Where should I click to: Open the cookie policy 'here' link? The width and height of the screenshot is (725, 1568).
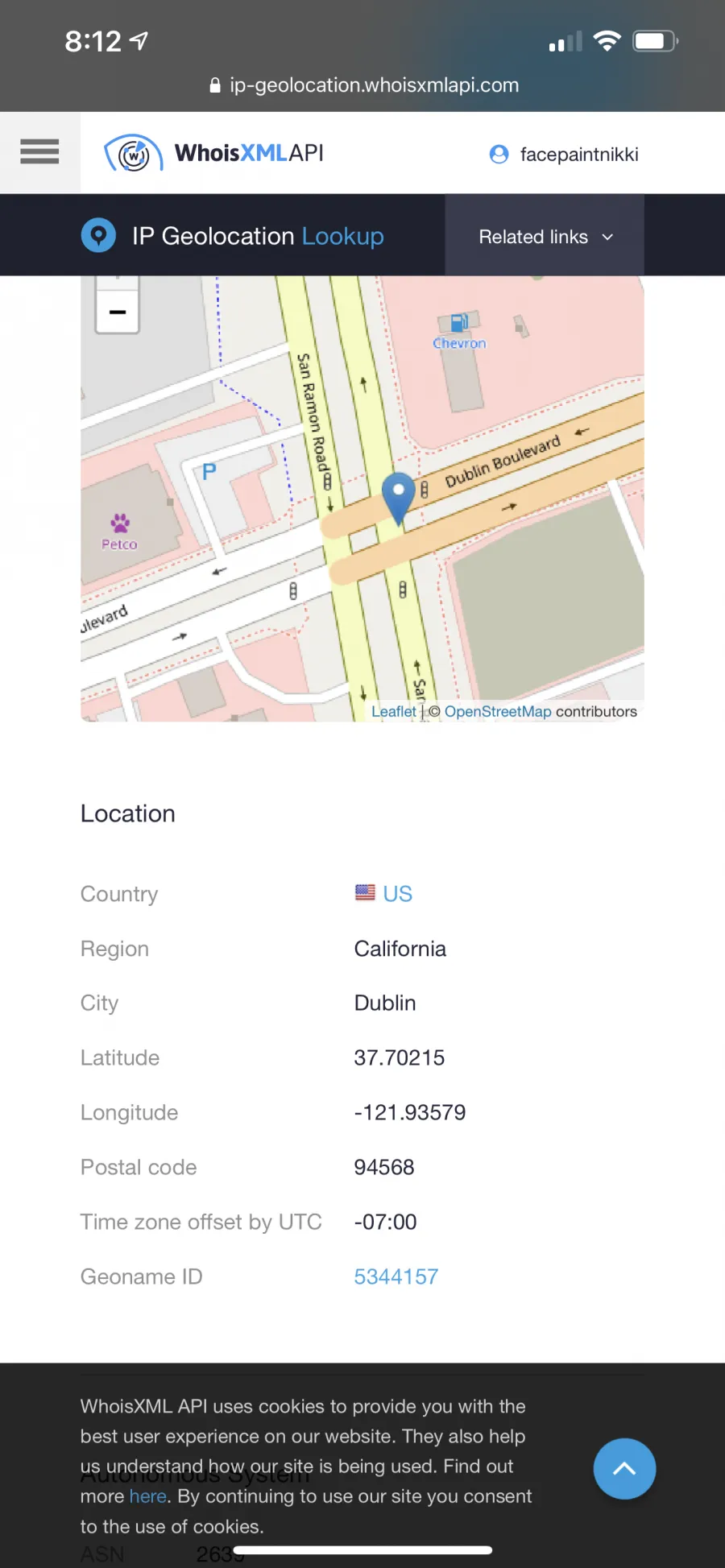point(147,1496)
